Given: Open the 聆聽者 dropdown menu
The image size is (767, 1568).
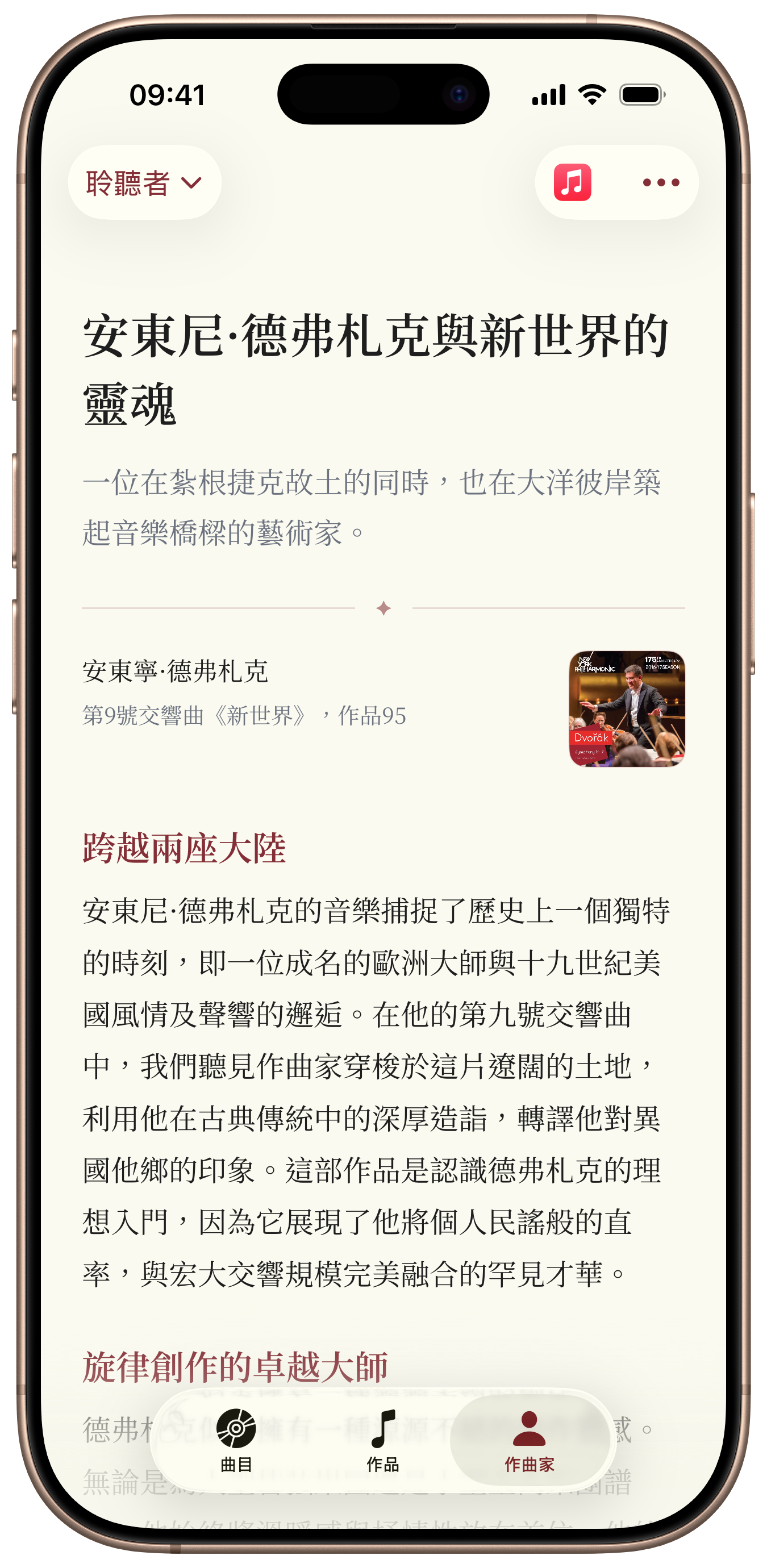Looking at the screenshot, I should (144, 182).
